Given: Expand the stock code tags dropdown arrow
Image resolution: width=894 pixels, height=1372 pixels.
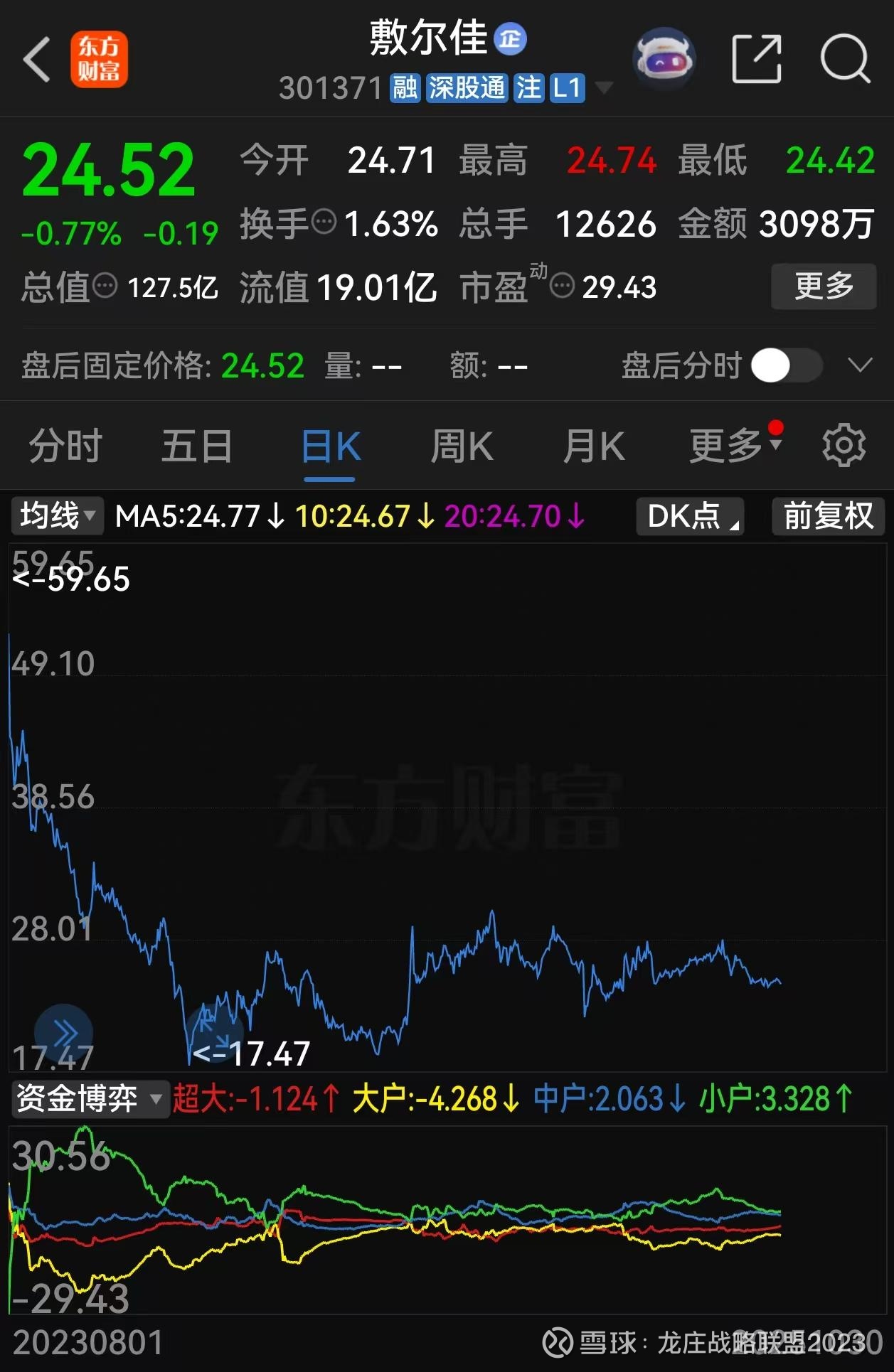Looking at the screenshot, I should coord(604,88).
